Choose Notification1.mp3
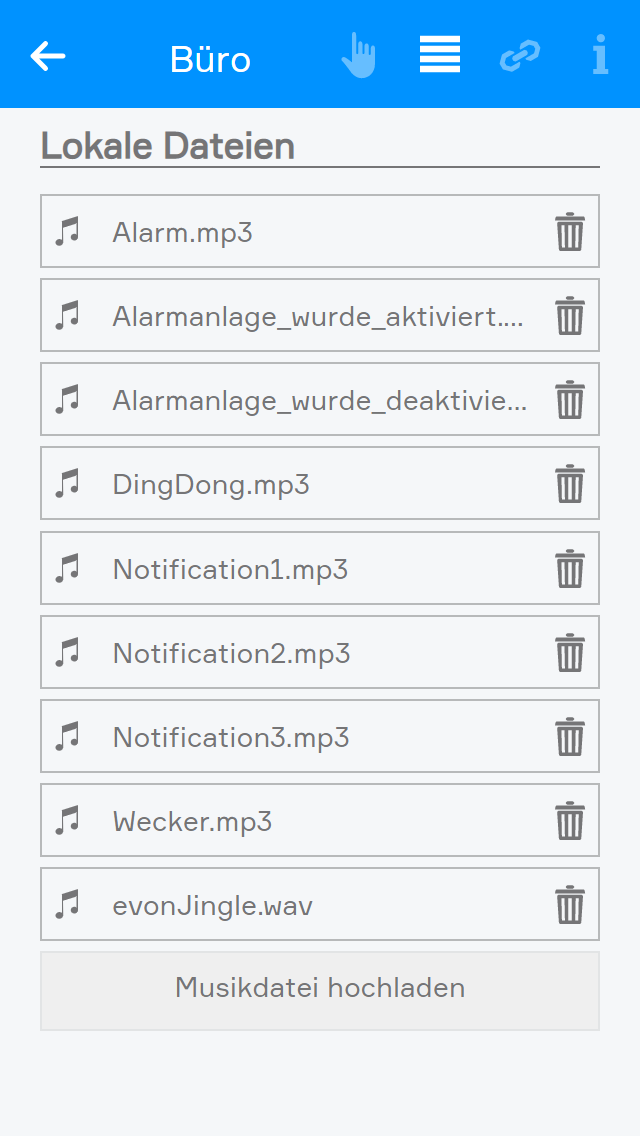The height and width of the screenshot is (1136, 640). [x=230, y=569]
